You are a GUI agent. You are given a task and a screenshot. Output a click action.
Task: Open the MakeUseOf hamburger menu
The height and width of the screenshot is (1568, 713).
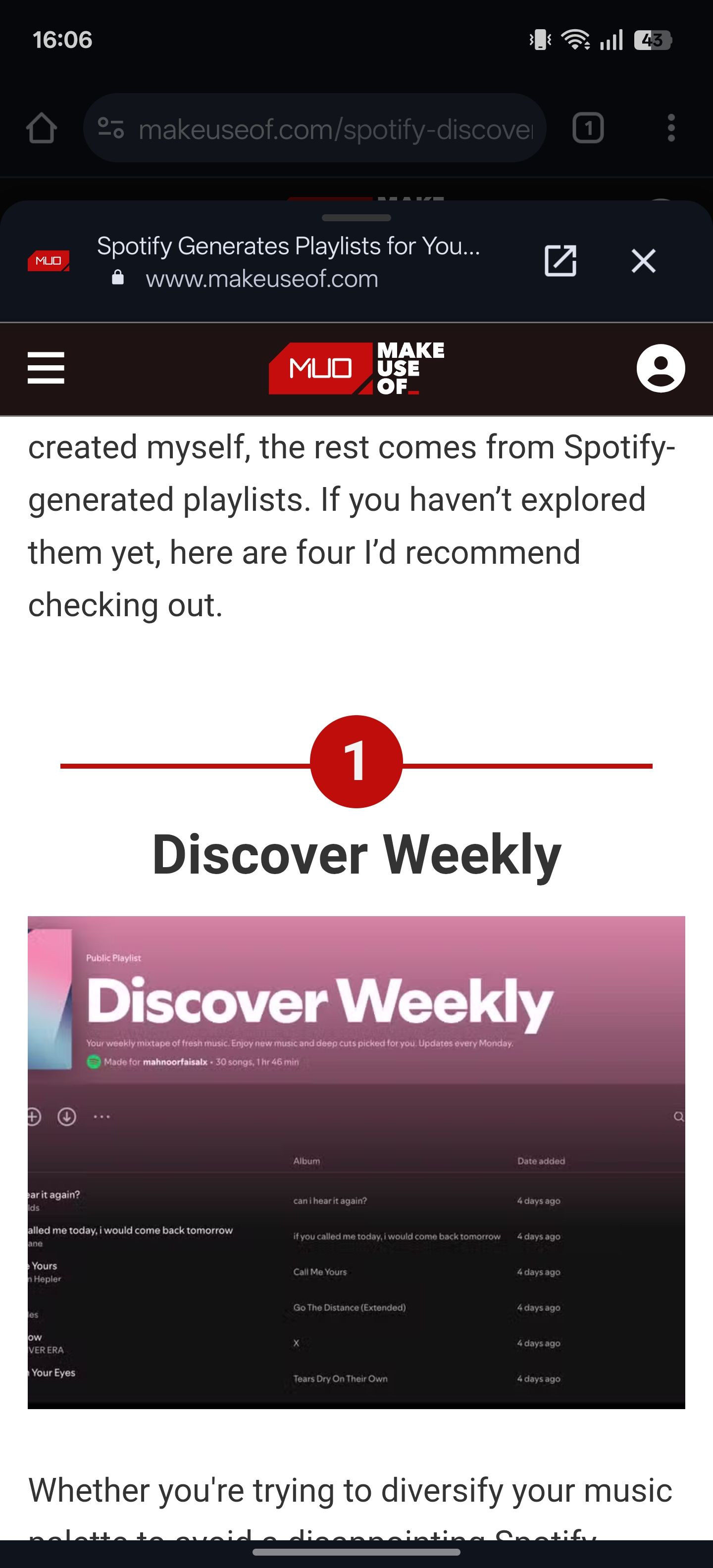click(x=46, y=368)
